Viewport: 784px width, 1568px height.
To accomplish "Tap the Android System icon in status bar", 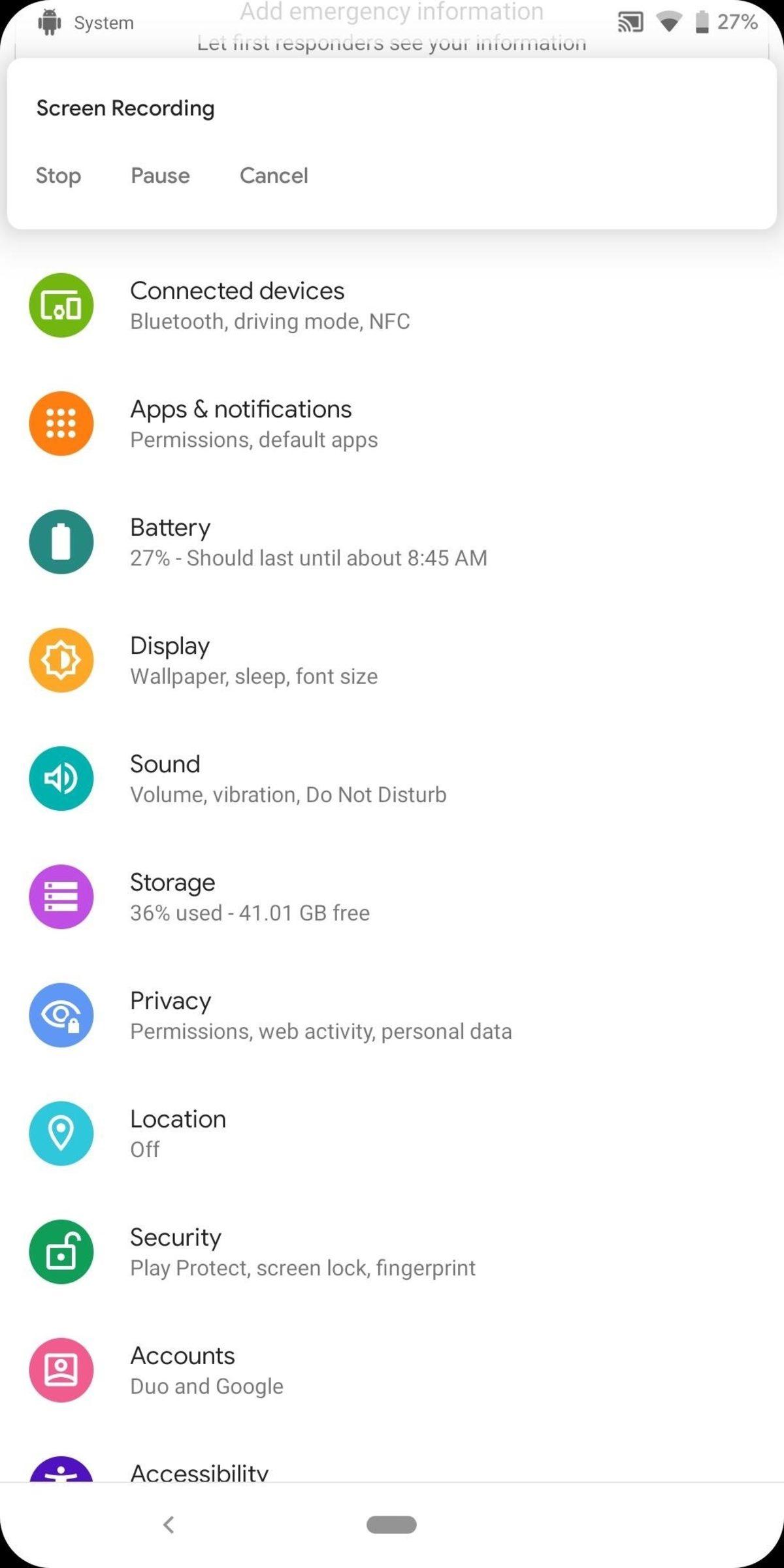I will [x=50, y=22].
